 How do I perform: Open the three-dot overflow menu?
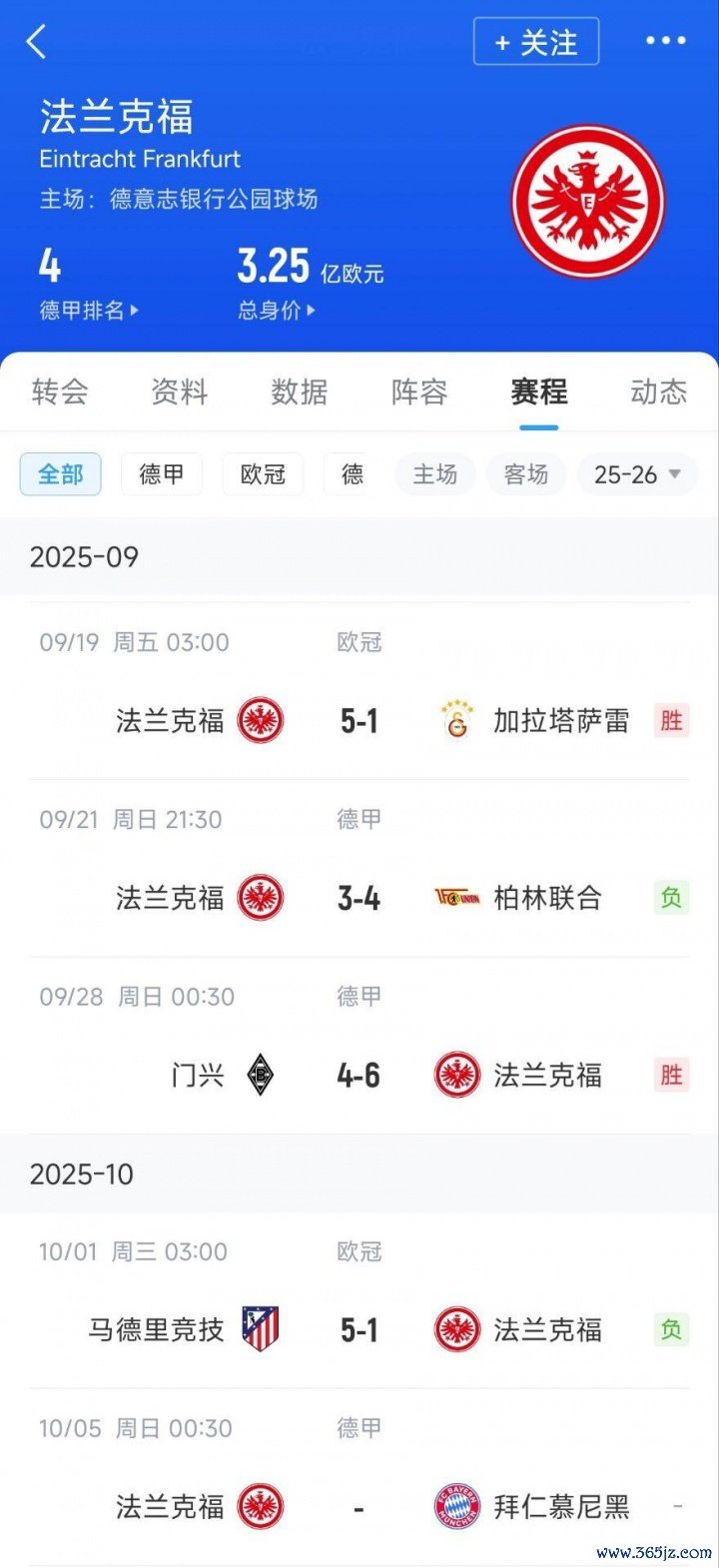coord(665,41)
